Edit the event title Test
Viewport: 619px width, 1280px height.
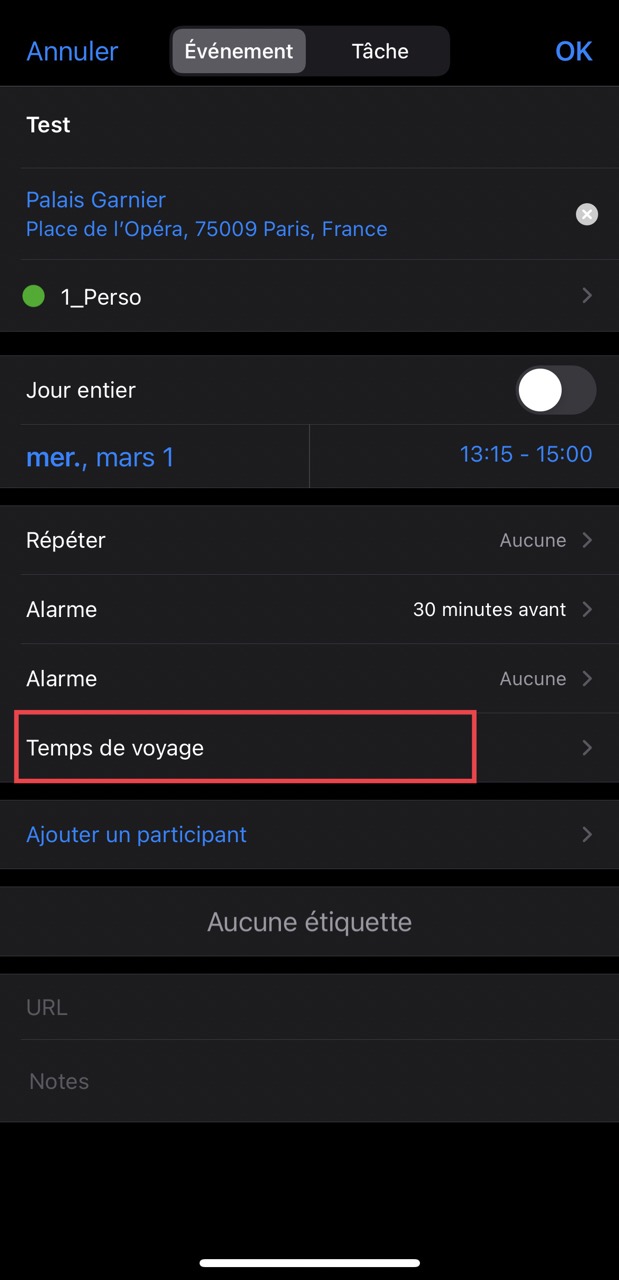pos(300,126)
